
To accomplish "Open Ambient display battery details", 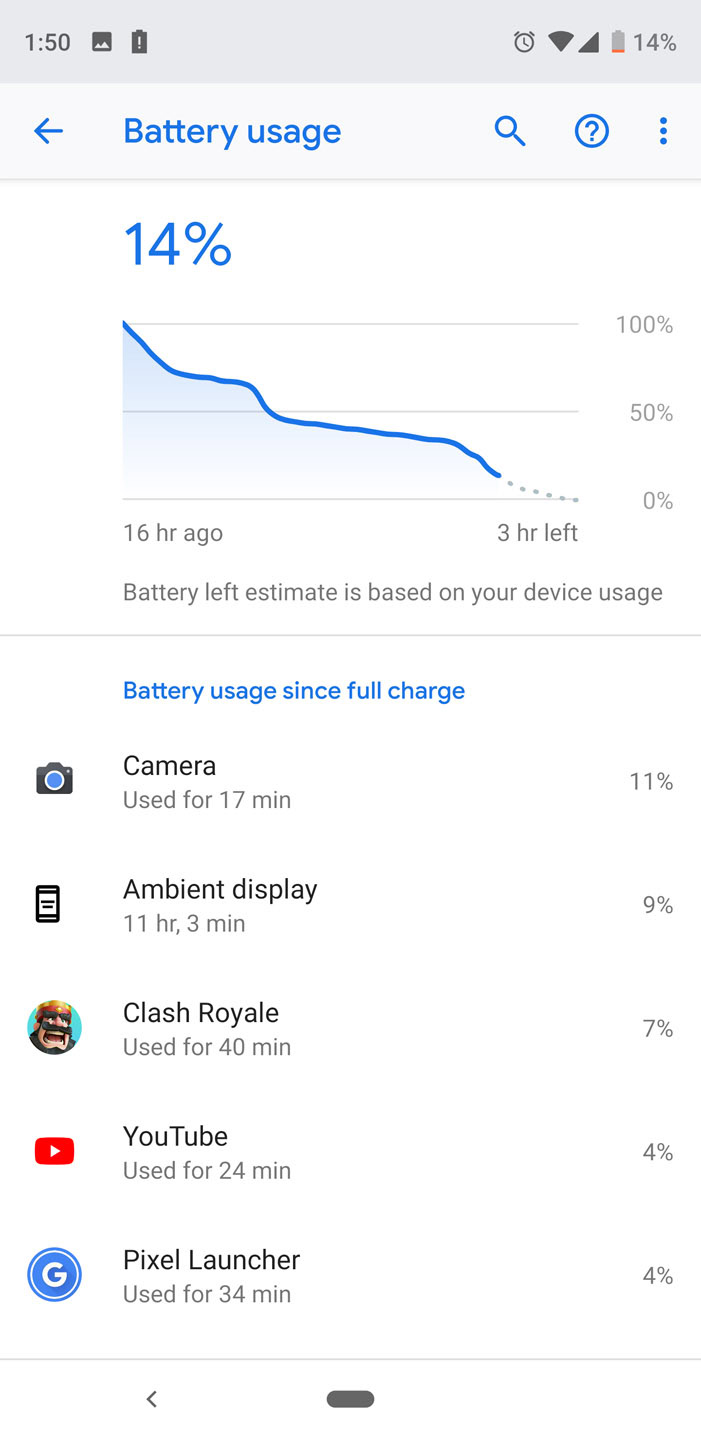I will click(350, 905).
